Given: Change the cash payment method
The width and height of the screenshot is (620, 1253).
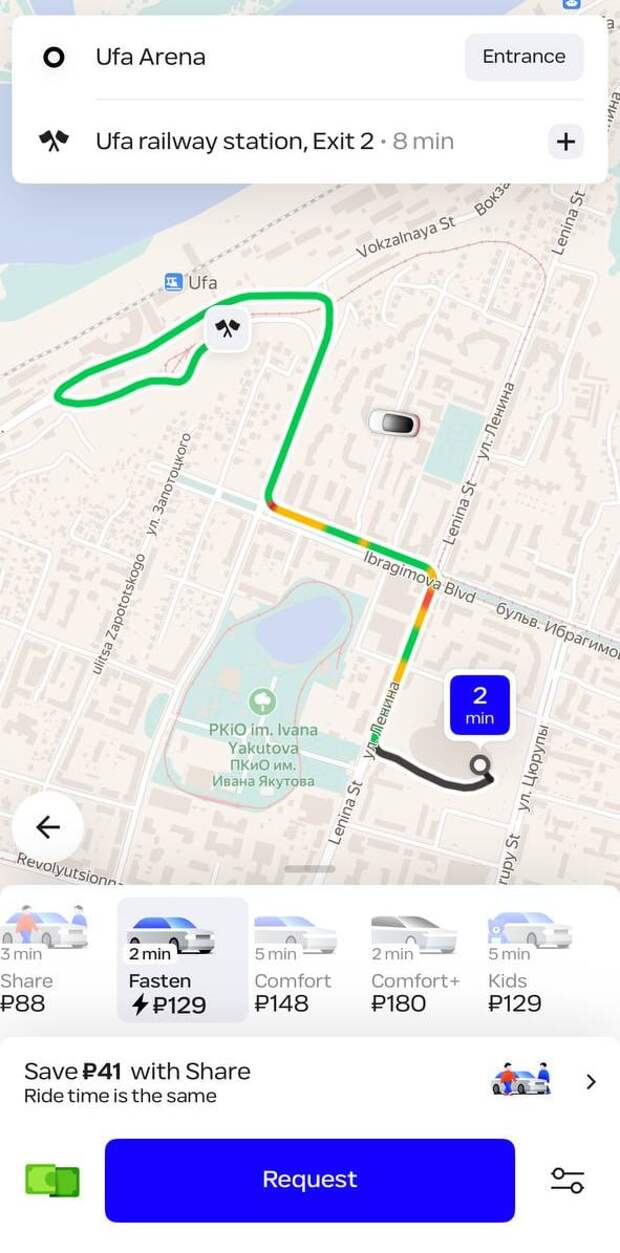Looking at the screenshot, I should [52, 1181].
